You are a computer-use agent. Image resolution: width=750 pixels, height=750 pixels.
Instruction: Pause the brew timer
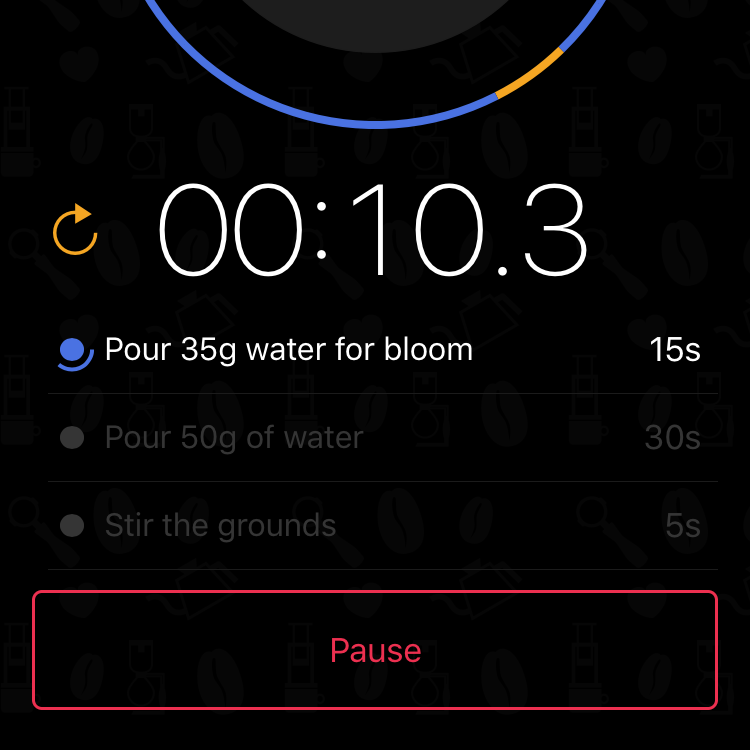375,650
